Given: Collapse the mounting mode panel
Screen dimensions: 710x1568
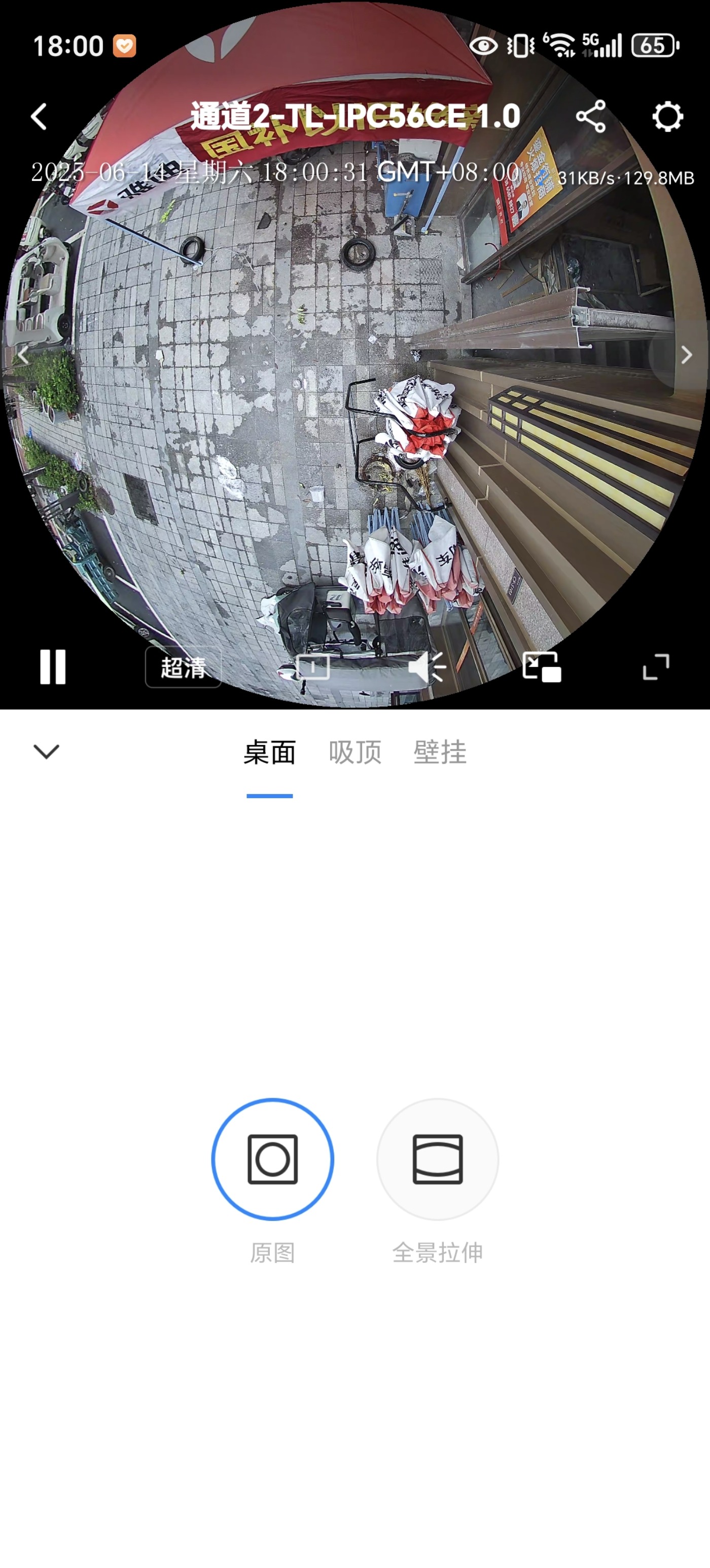Looking at the screenshot, I should tap(46, 752).
